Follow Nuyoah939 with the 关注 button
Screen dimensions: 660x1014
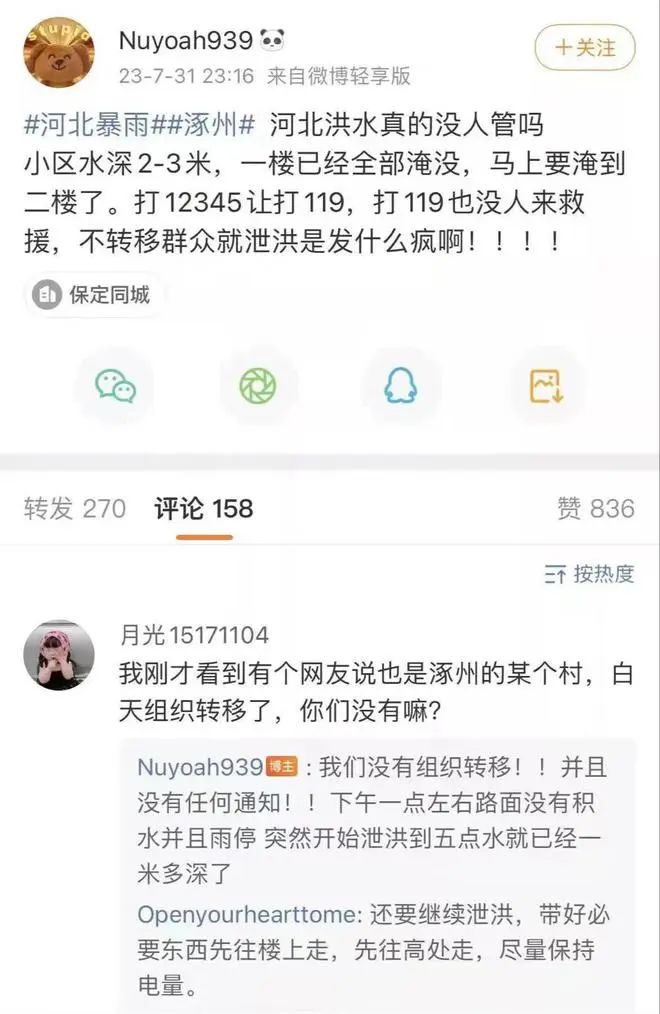click(585, 46)
